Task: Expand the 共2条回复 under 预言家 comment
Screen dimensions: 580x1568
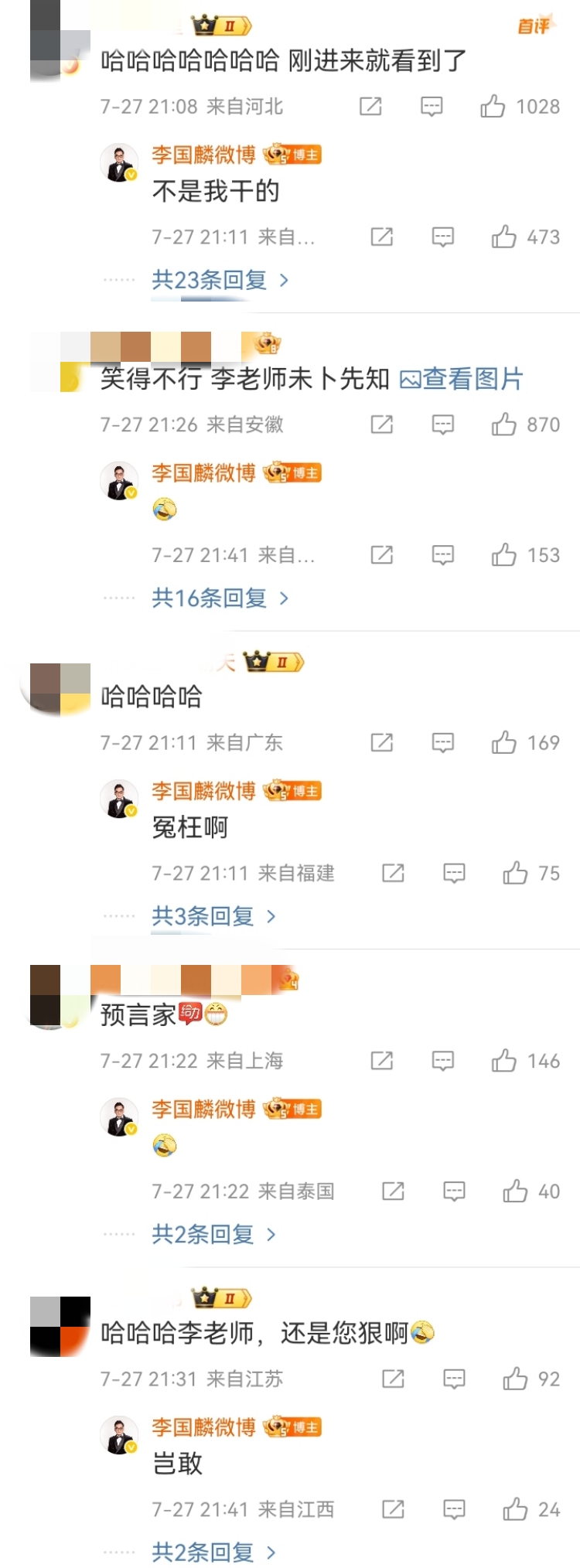Action: (213, 1234)
